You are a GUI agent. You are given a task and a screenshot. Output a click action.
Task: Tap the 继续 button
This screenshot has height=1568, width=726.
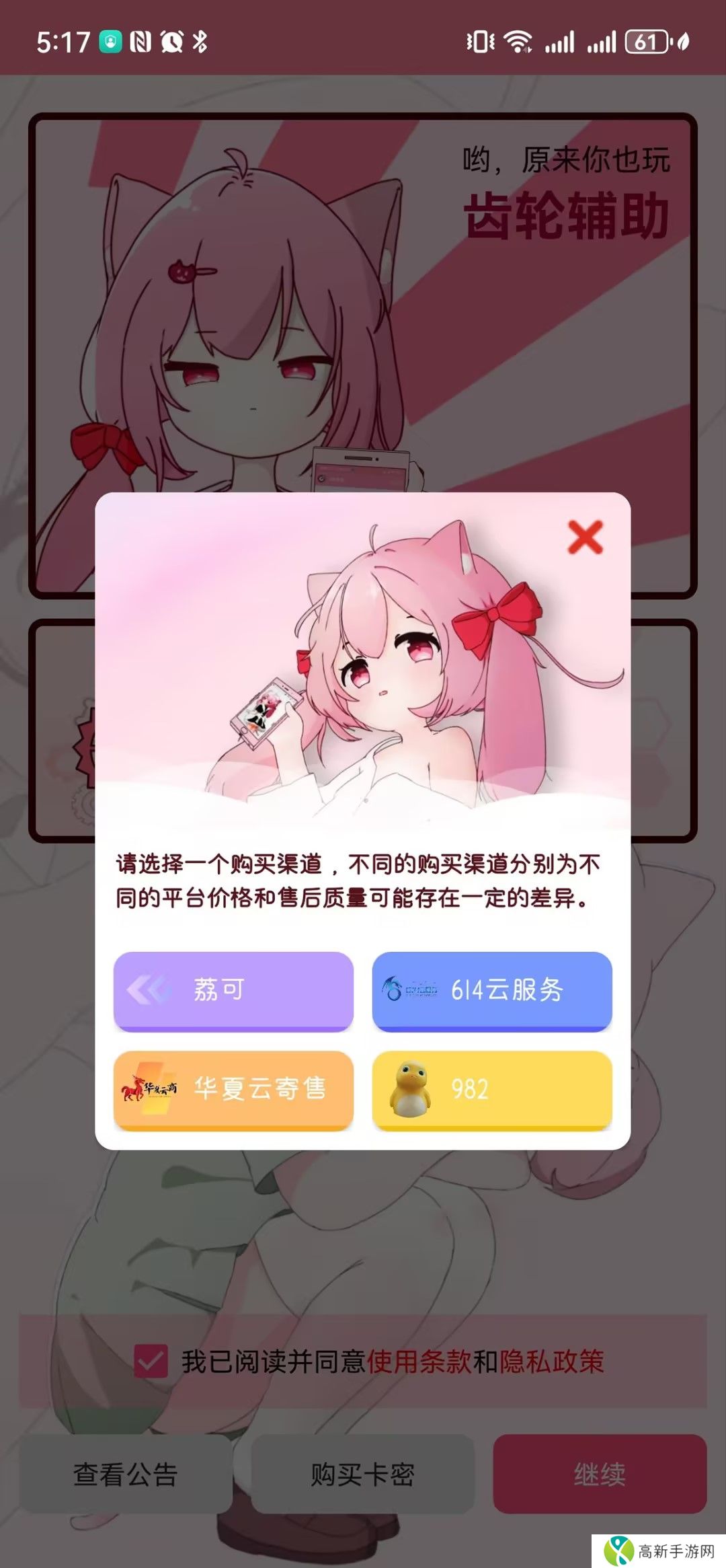(x=600, y=1474)
